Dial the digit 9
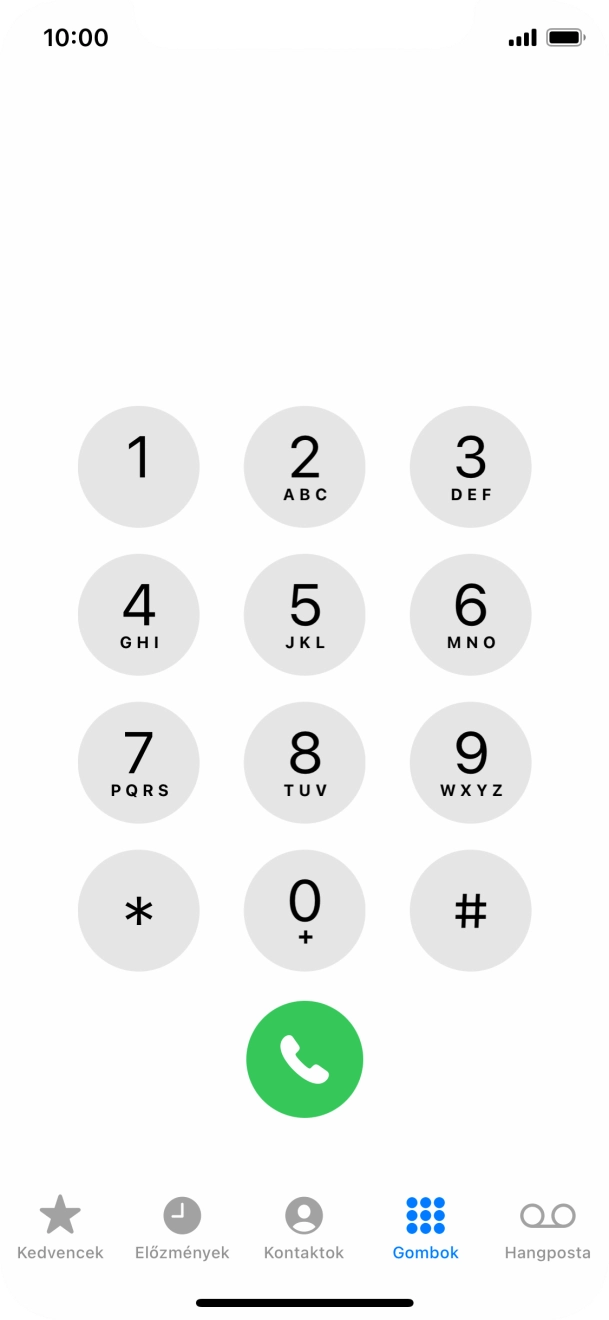The height and width of the screenshot is (1320, 609). coord(471,763)
